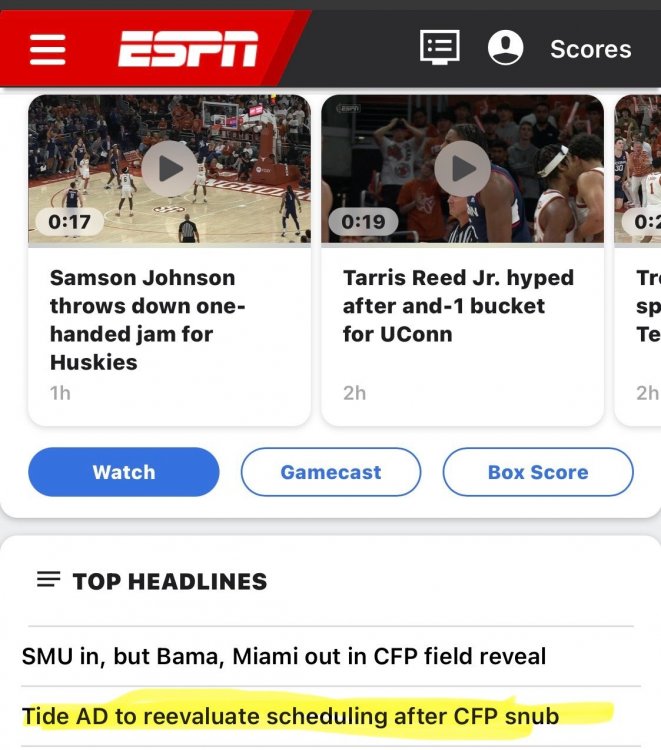Open the hamburger menu

pyautogui.click(x=48, y=48)
